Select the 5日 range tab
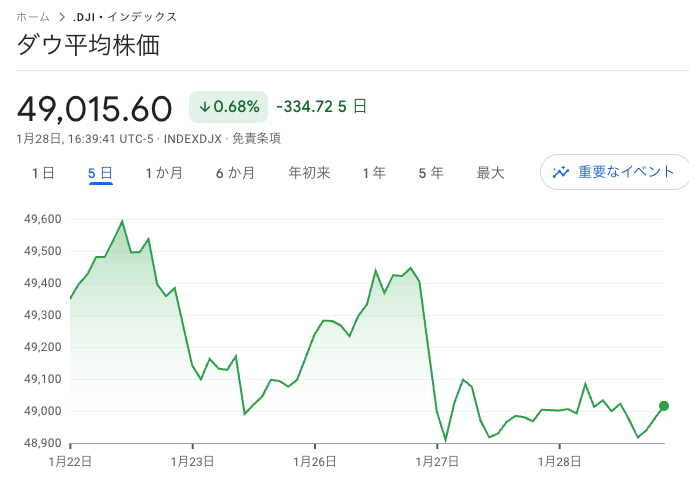The image size is (689, 479). coord(100,173)
